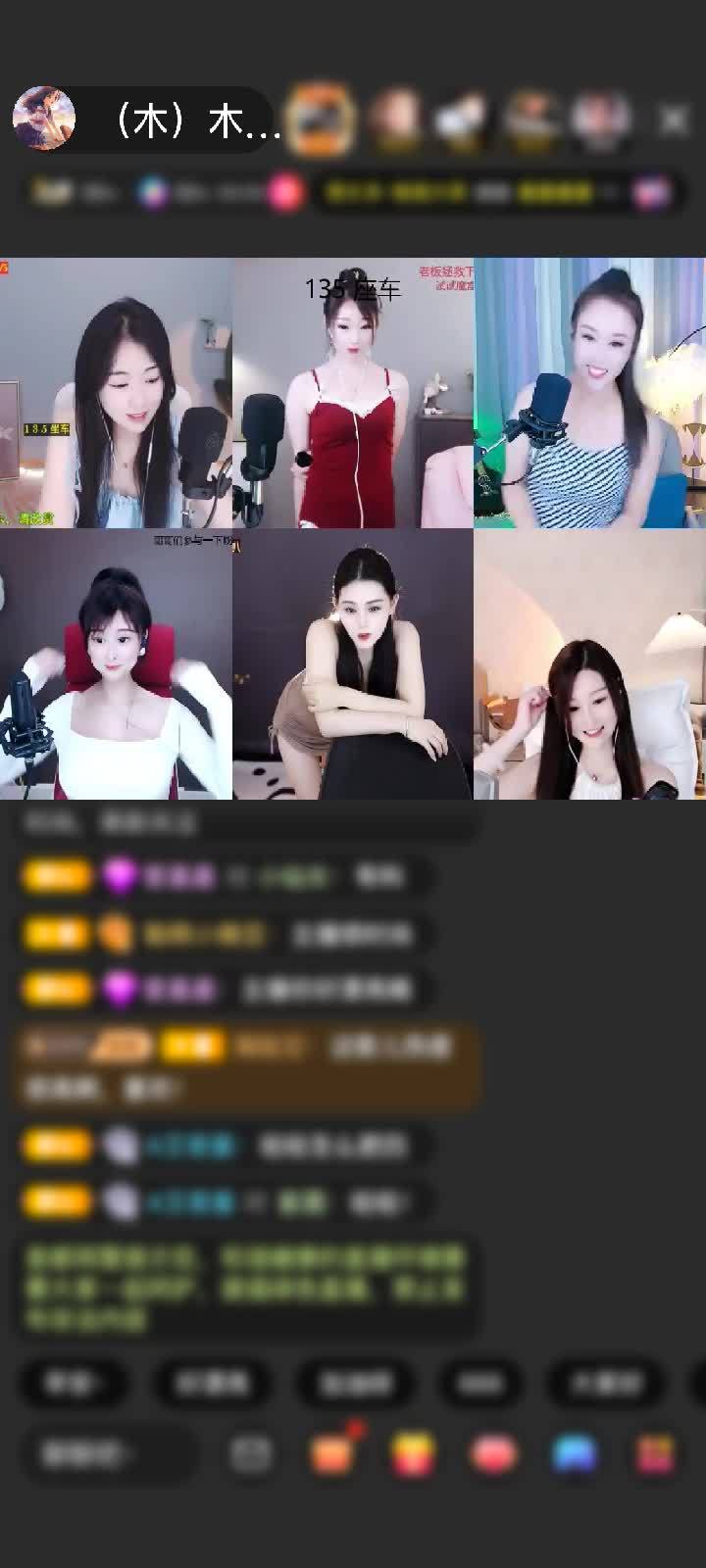
Task: Open the orange gift box with red dot
Action: pos(333,1453)
